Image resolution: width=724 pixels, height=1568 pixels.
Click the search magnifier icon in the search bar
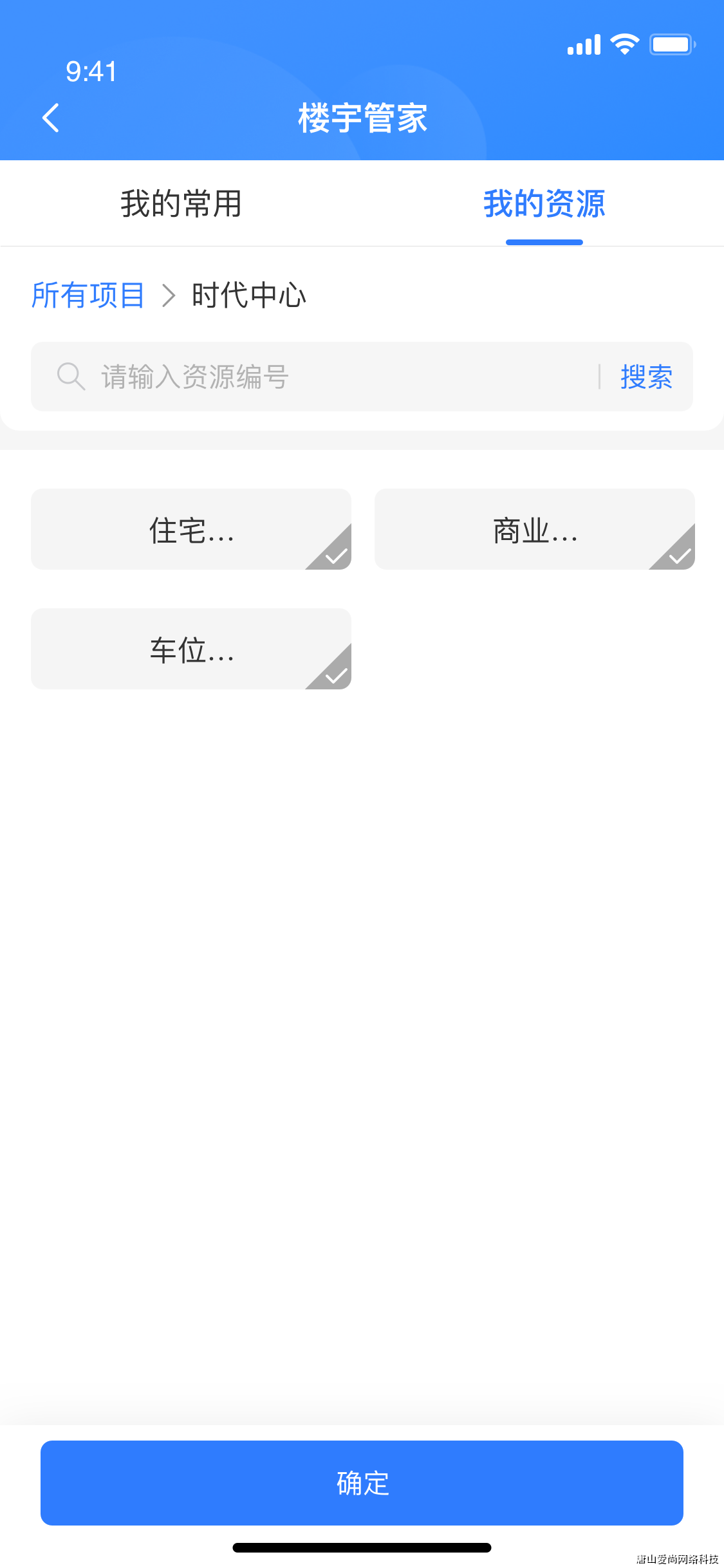tap(71, 377)
